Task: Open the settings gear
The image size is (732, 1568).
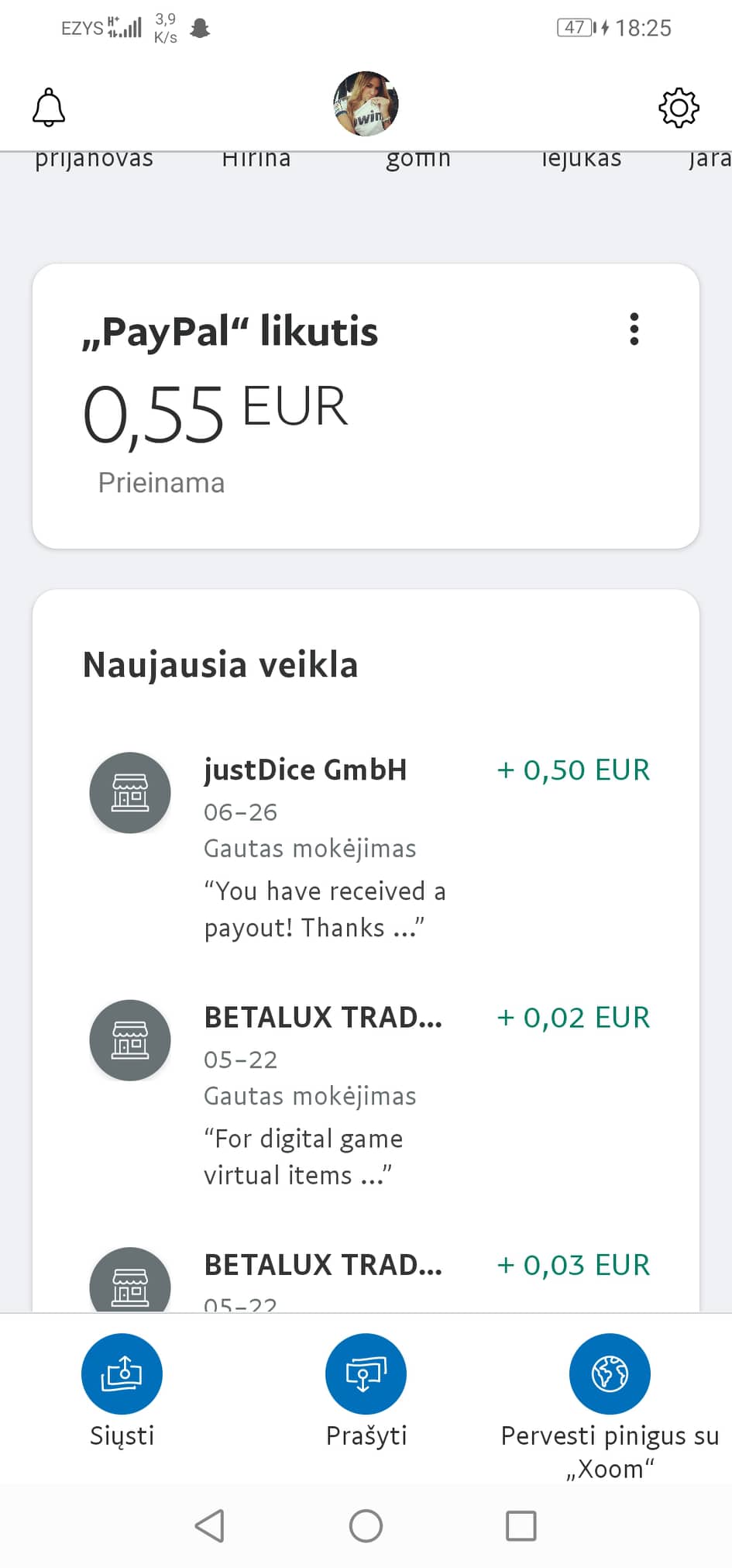Action: 679,107
